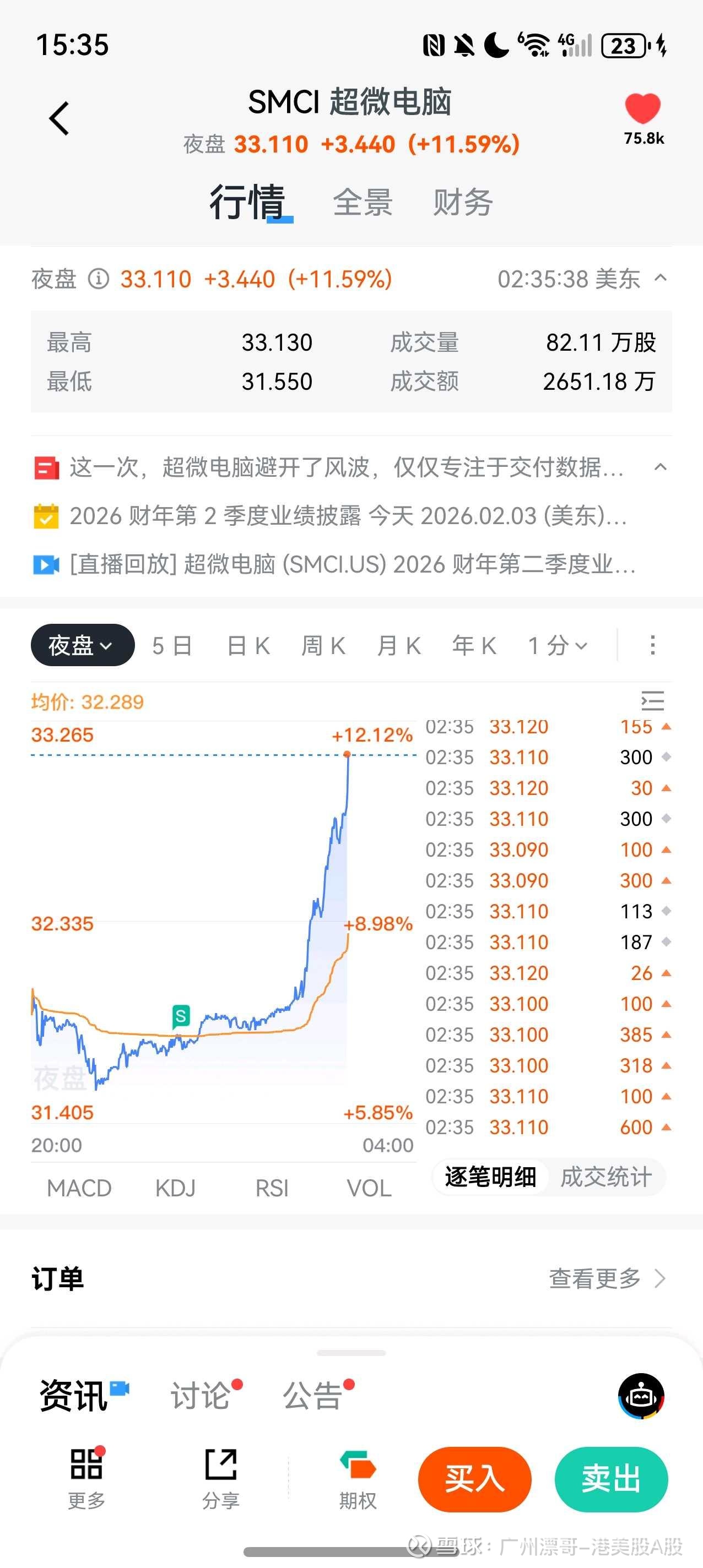The image size is (703, 1568).
Task: Show the VOL indicator
Action: pyautogui.click(x=369, y=1188)
